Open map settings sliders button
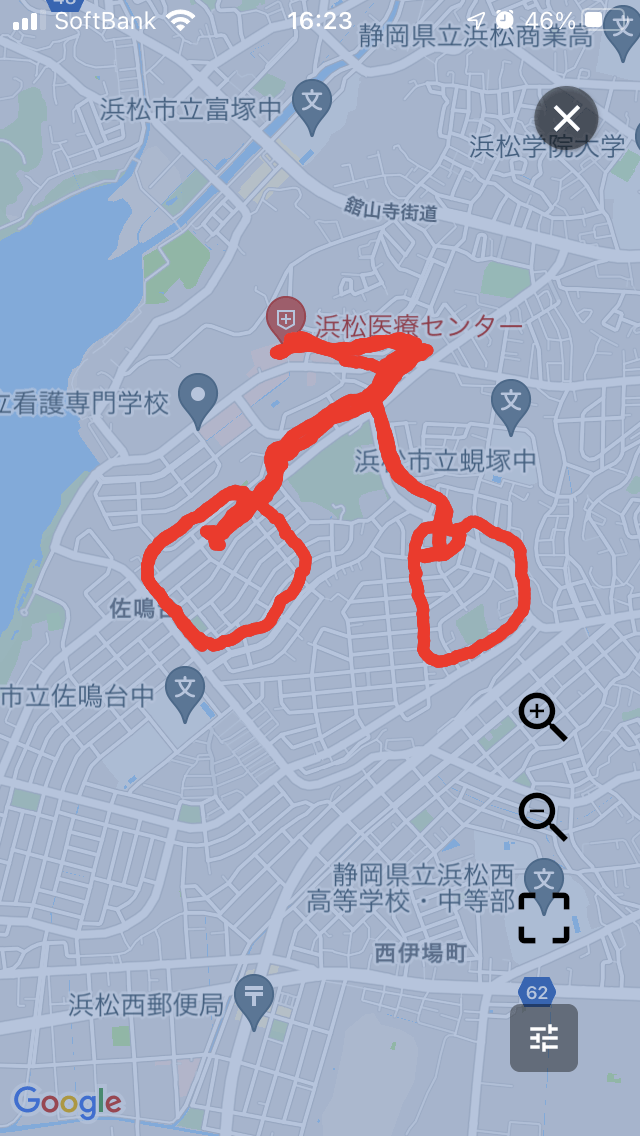Image resolution: width=640 pixels, height=1136 pixels. pos(544,1038)
